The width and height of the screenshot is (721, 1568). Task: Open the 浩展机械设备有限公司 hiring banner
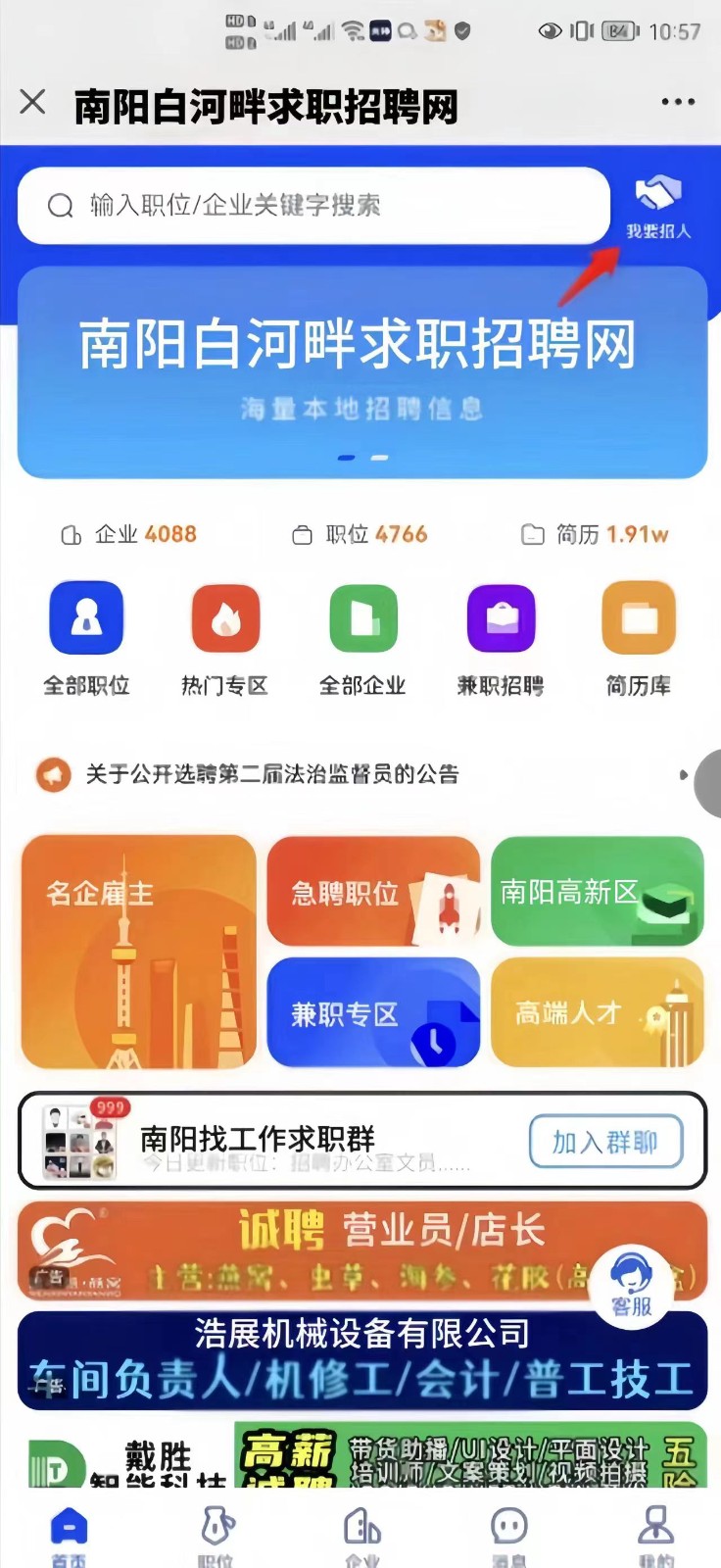[362, 1361]
